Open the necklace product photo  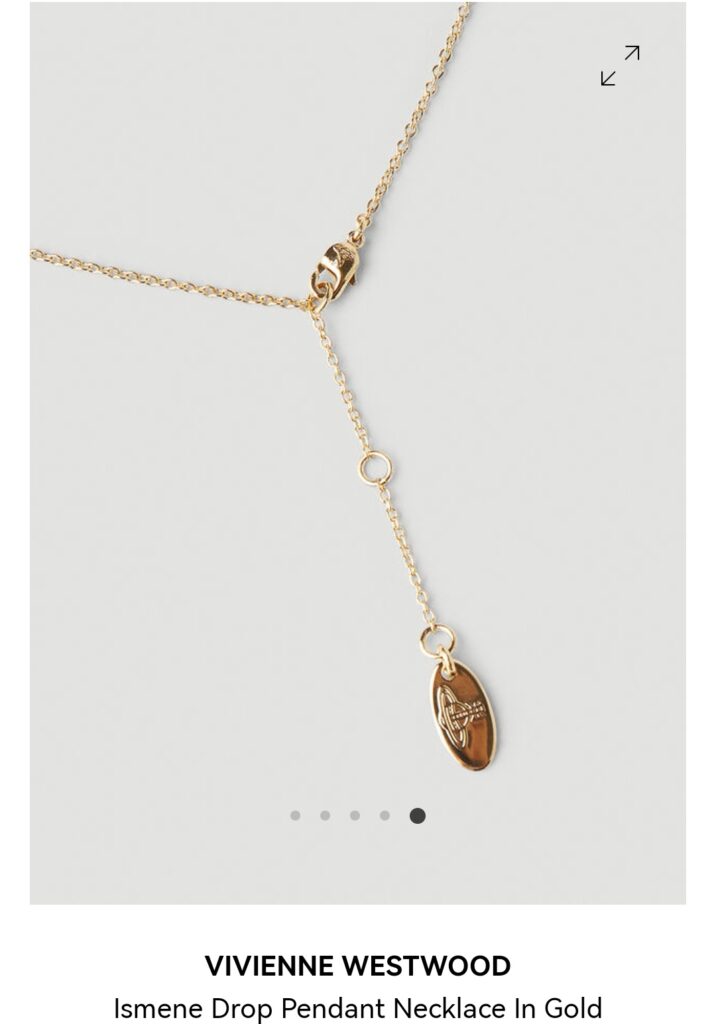click(357, 450)
